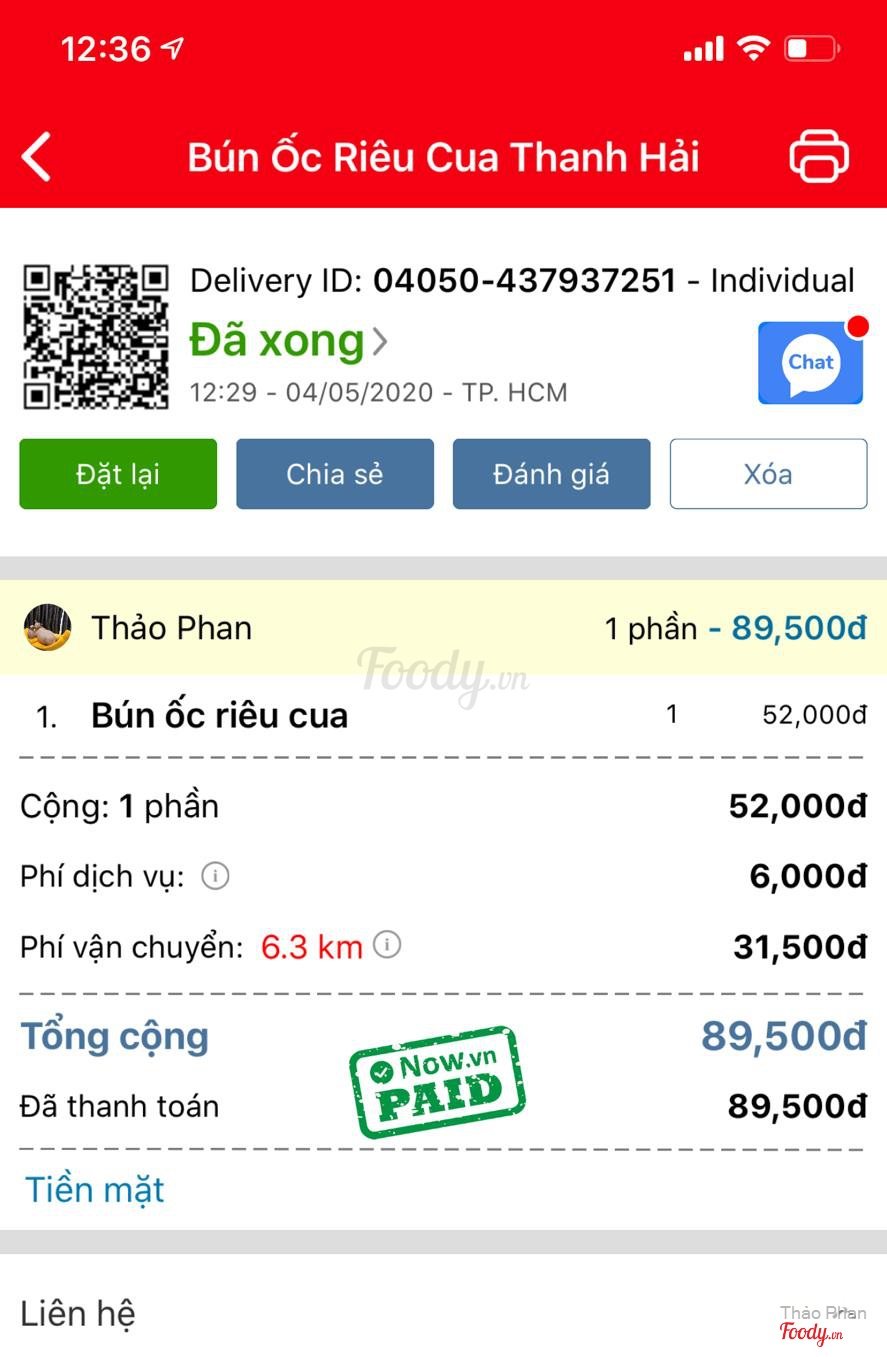Open the Chat with the driver

pyautogui.click(x=810, y=362)
